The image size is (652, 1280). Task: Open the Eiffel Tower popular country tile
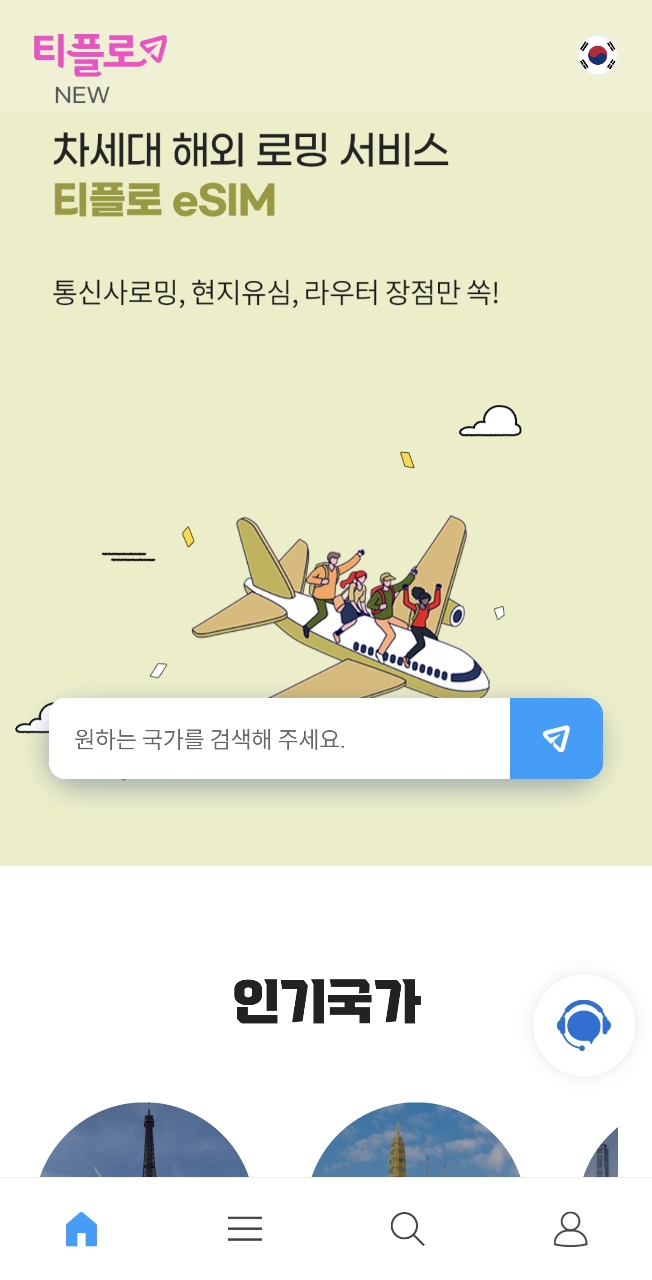click(x=146, y=1143)
